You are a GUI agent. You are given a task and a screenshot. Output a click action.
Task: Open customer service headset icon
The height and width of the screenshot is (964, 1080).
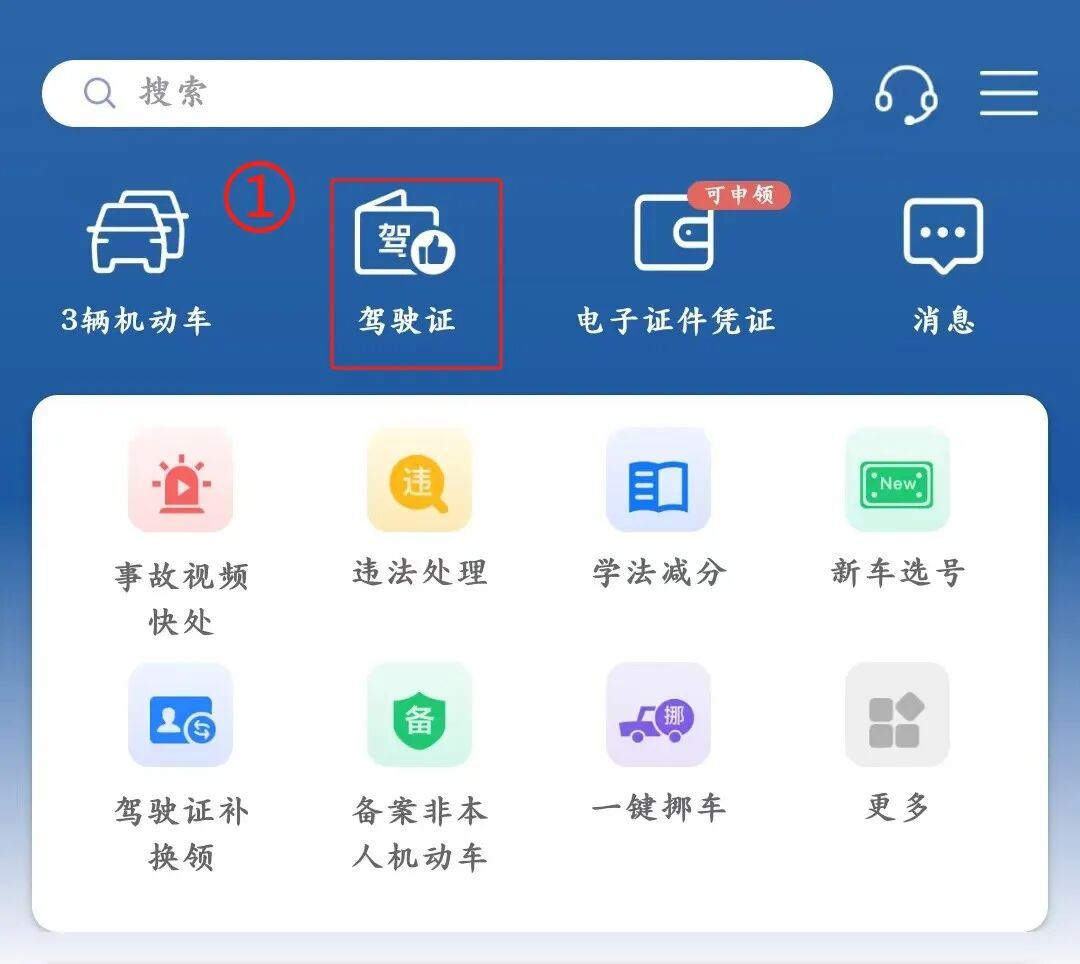[x=906, y=94]
